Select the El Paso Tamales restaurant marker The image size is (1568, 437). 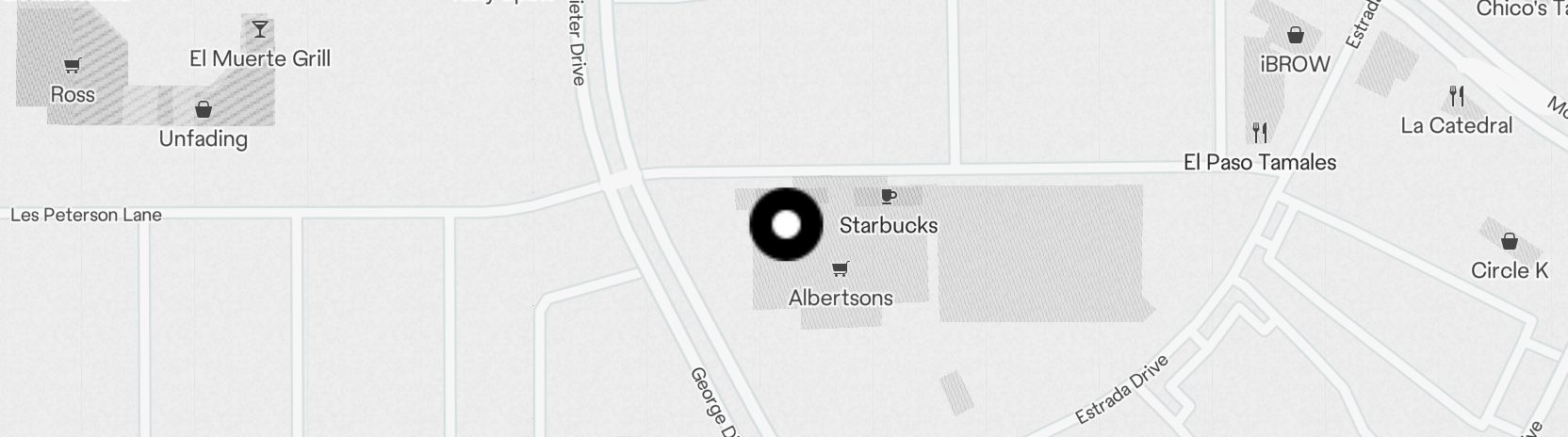(1259, 132)
